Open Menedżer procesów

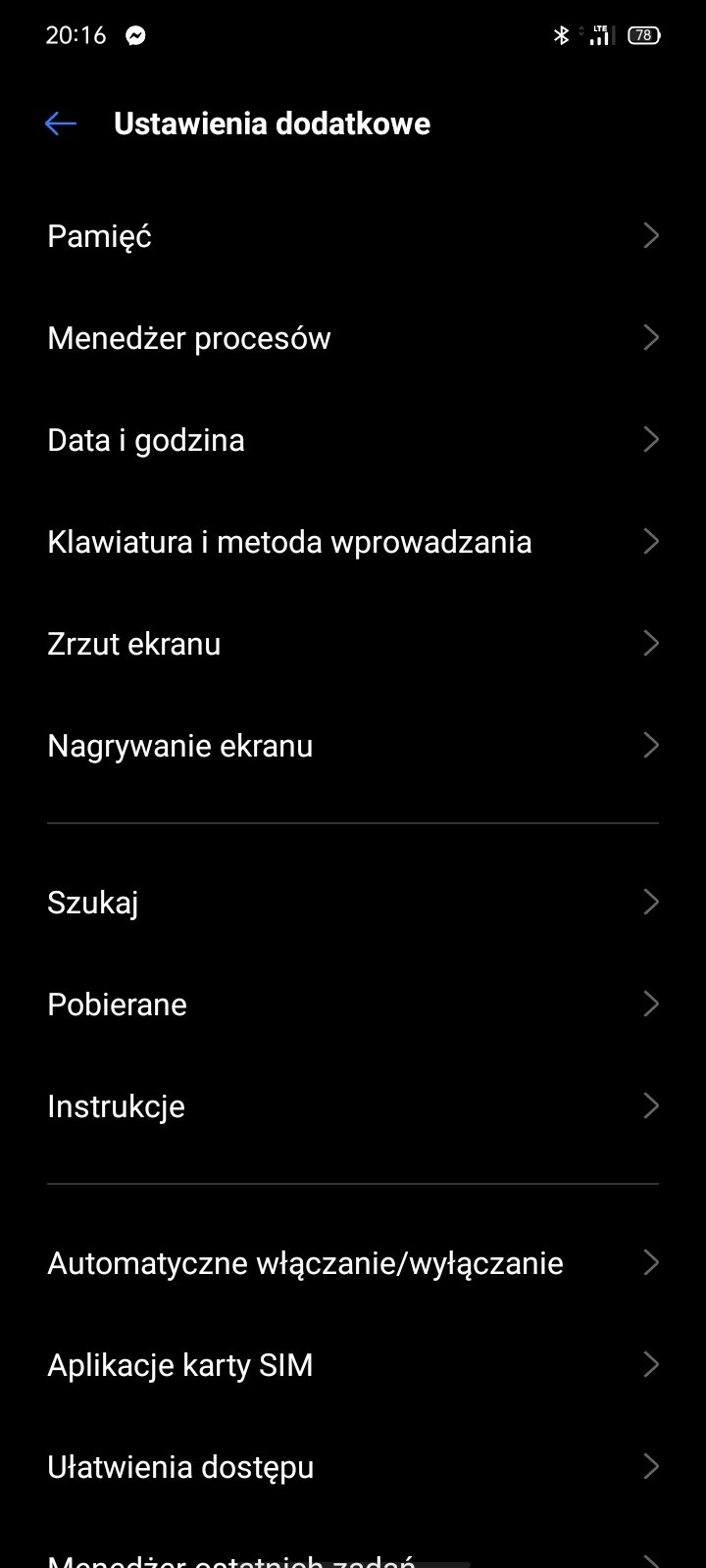(353, 338)
